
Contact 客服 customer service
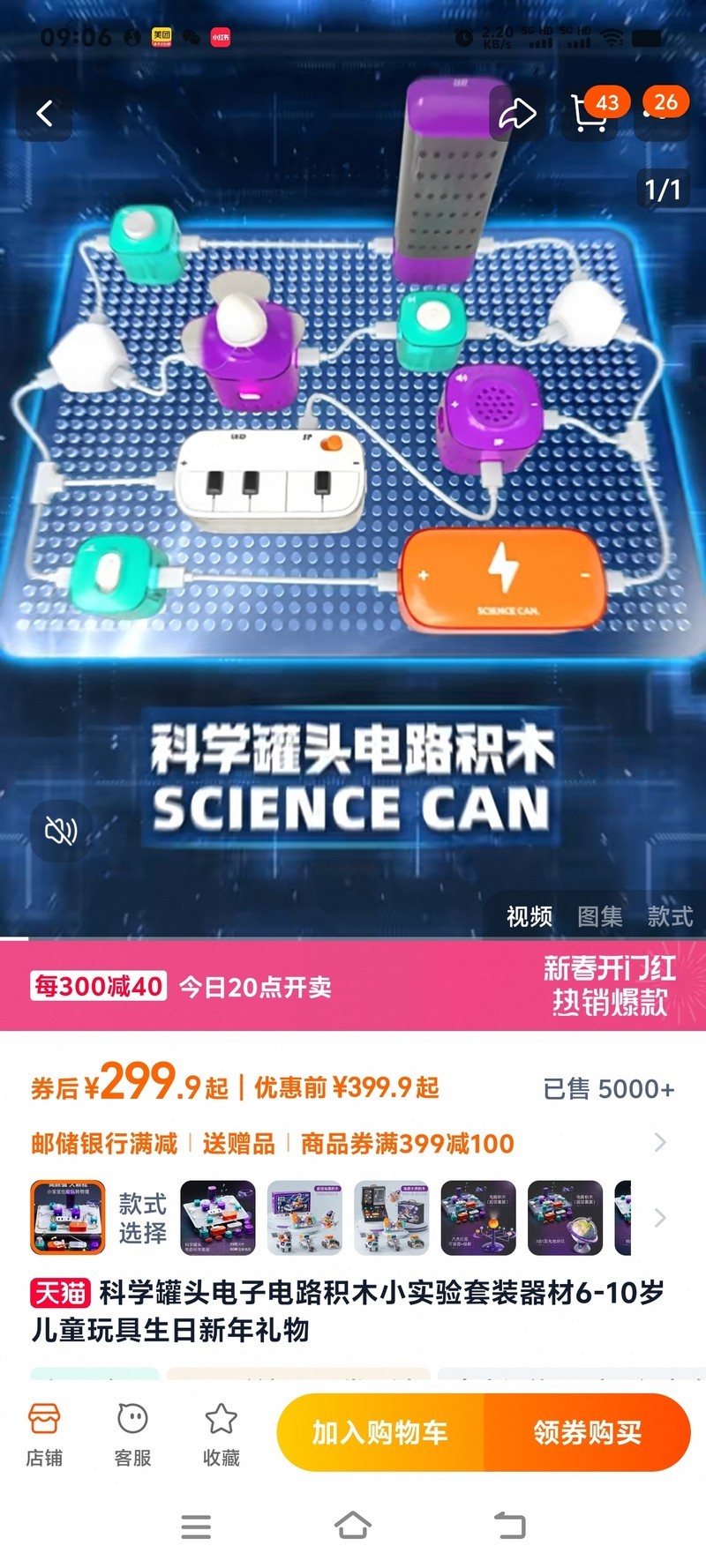132,1434
